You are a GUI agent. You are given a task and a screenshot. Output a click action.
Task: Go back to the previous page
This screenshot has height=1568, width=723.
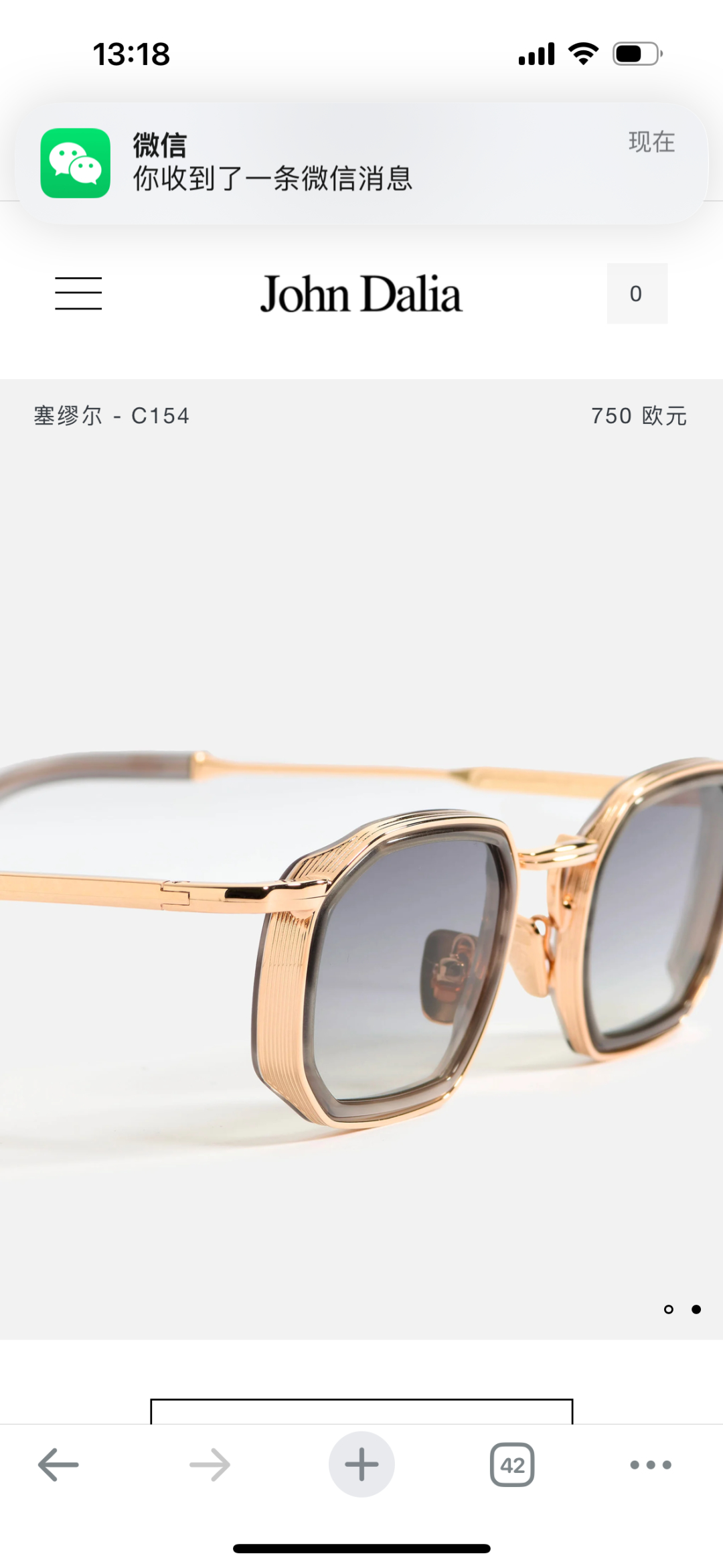click(x=58, y=1465)
